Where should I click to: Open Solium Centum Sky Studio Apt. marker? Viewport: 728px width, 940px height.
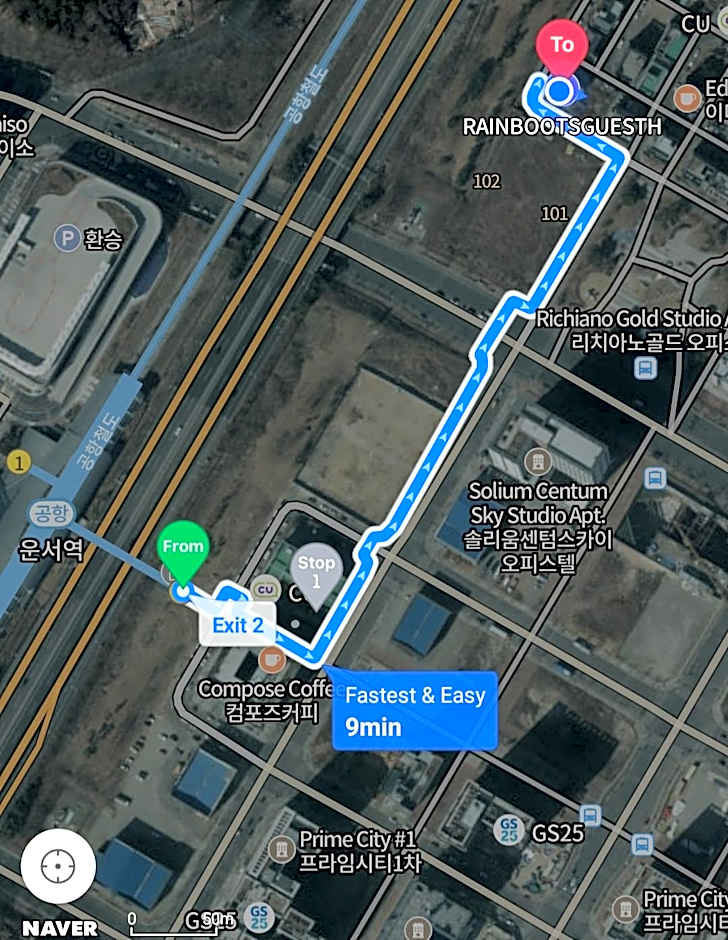point(538,462)
